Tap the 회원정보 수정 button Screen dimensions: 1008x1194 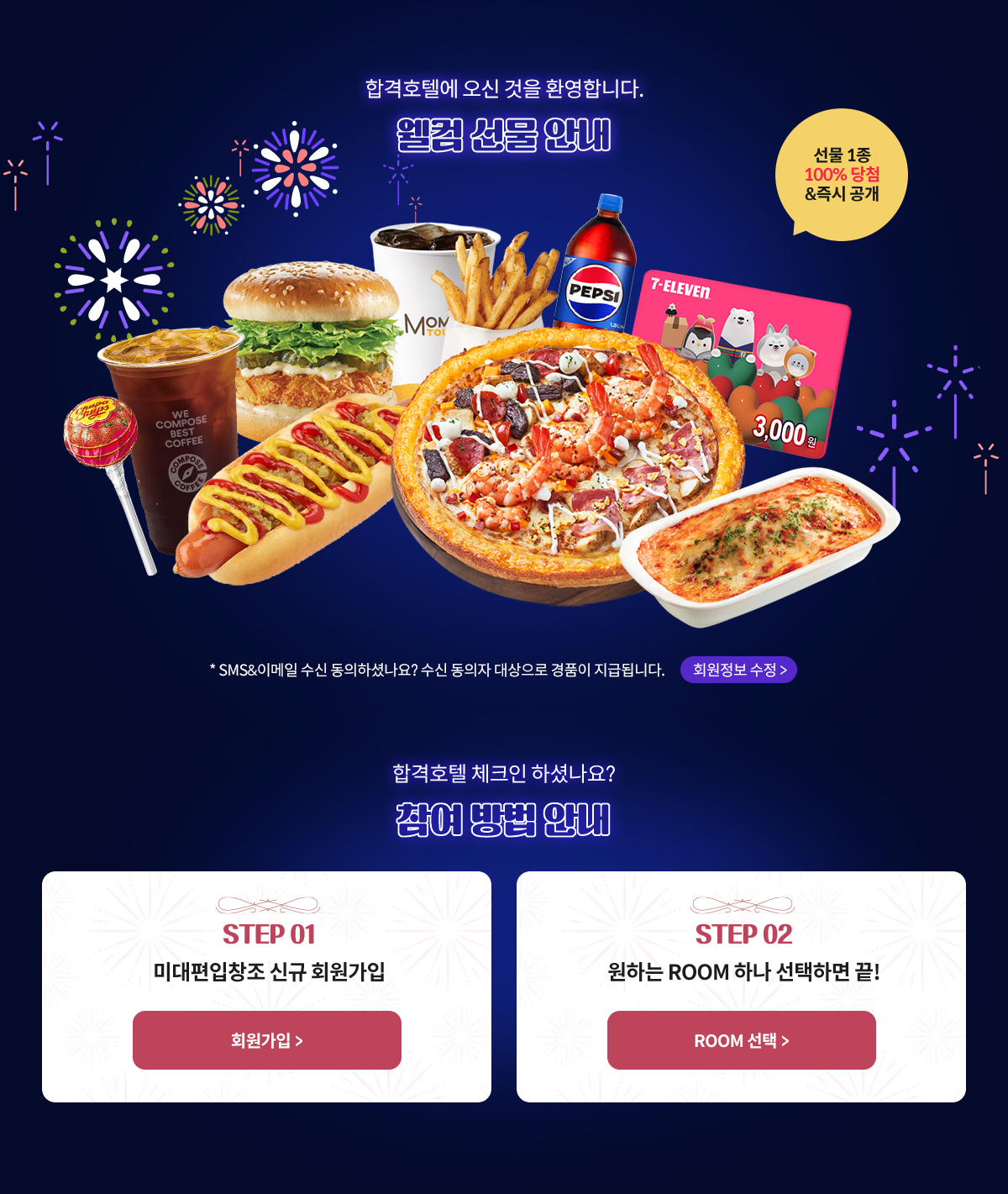[x=738, y=670]
